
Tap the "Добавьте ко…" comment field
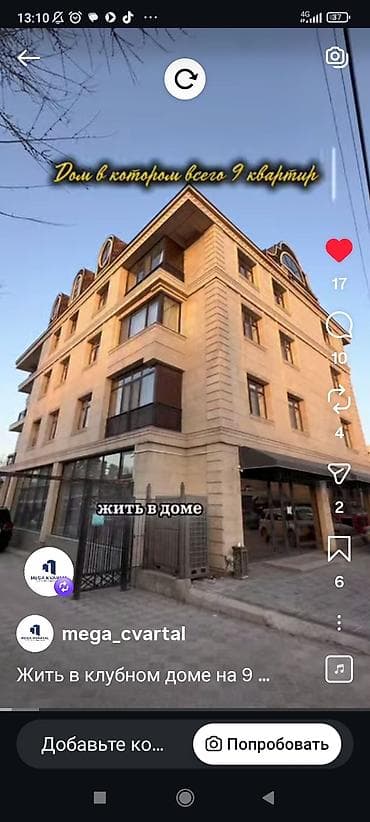103,744
